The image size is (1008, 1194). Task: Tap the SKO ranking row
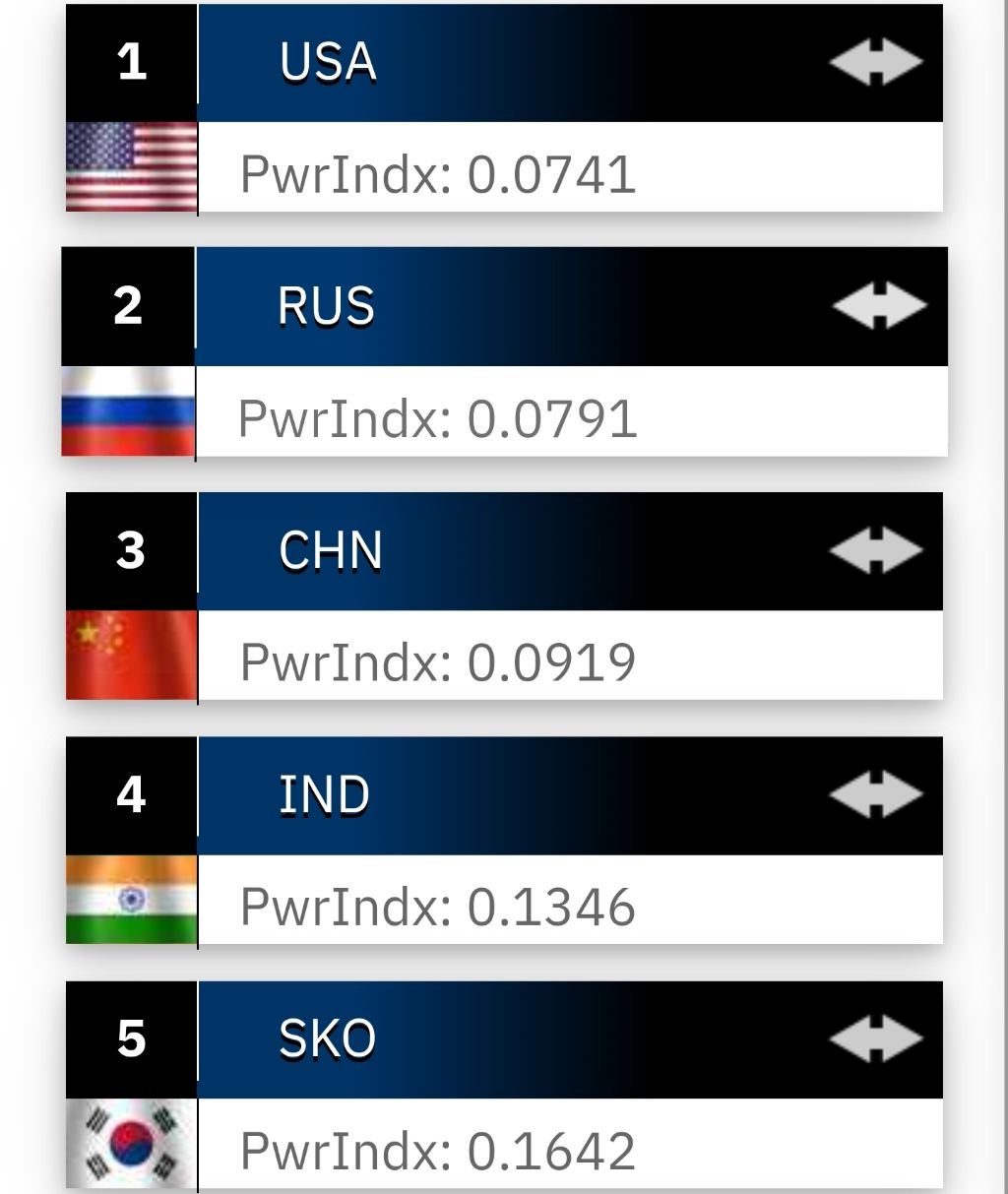tap(327, 1039)
